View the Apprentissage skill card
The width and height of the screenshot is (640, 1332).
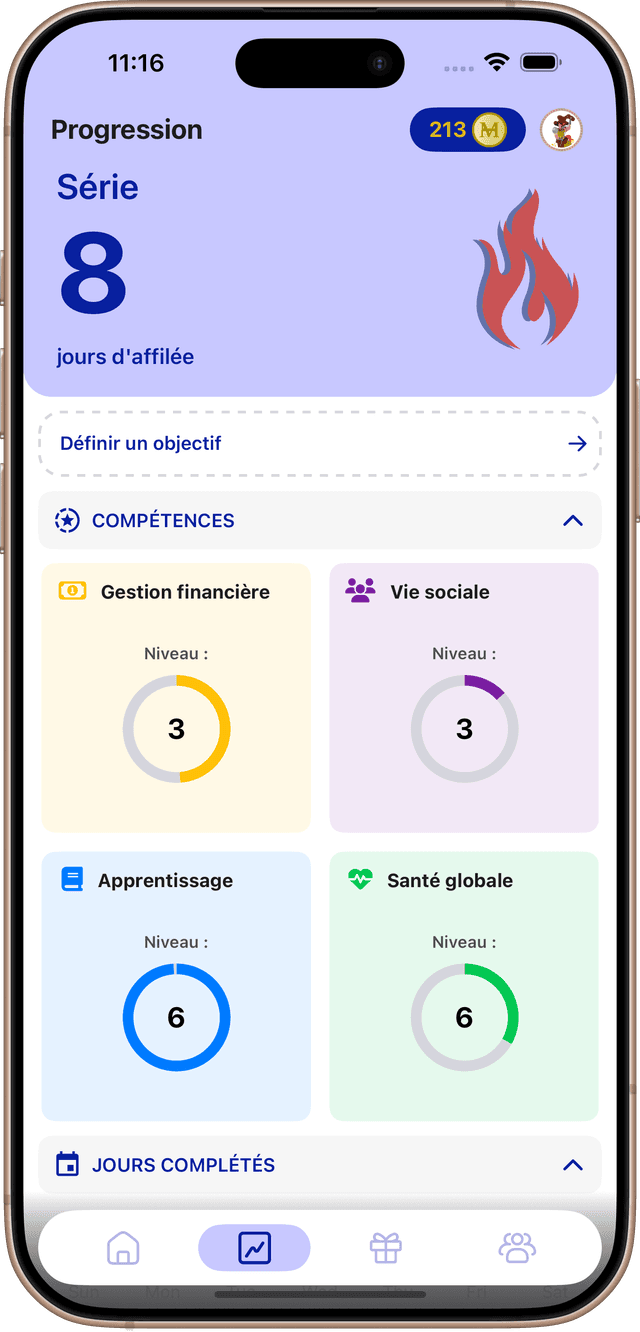[x=176, y=986]
